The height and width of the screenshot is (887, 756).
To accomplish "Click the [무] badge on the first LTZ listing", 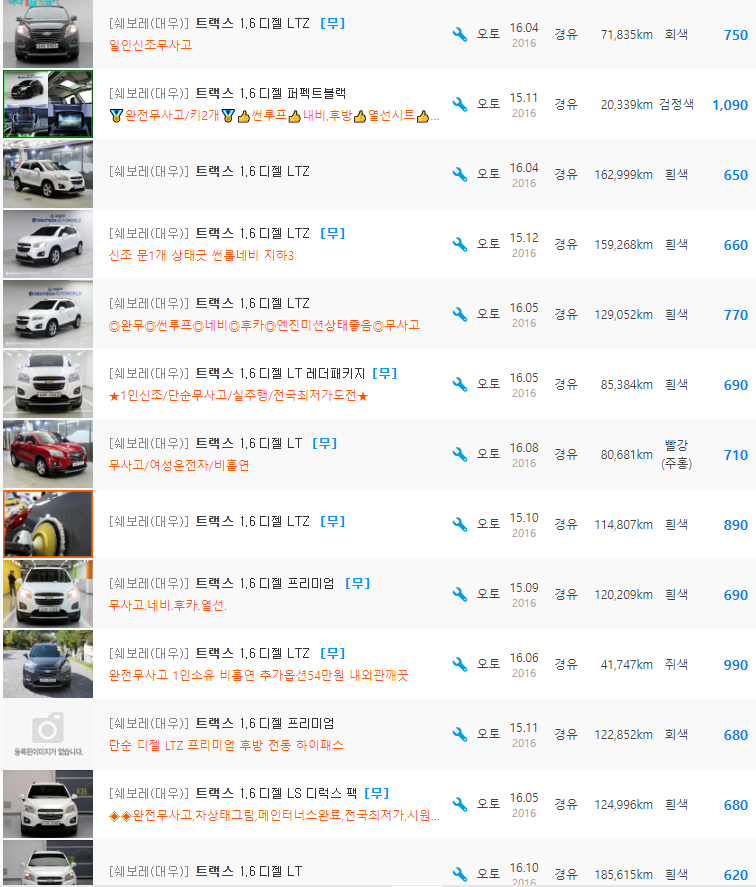I will tap(333, 23).
